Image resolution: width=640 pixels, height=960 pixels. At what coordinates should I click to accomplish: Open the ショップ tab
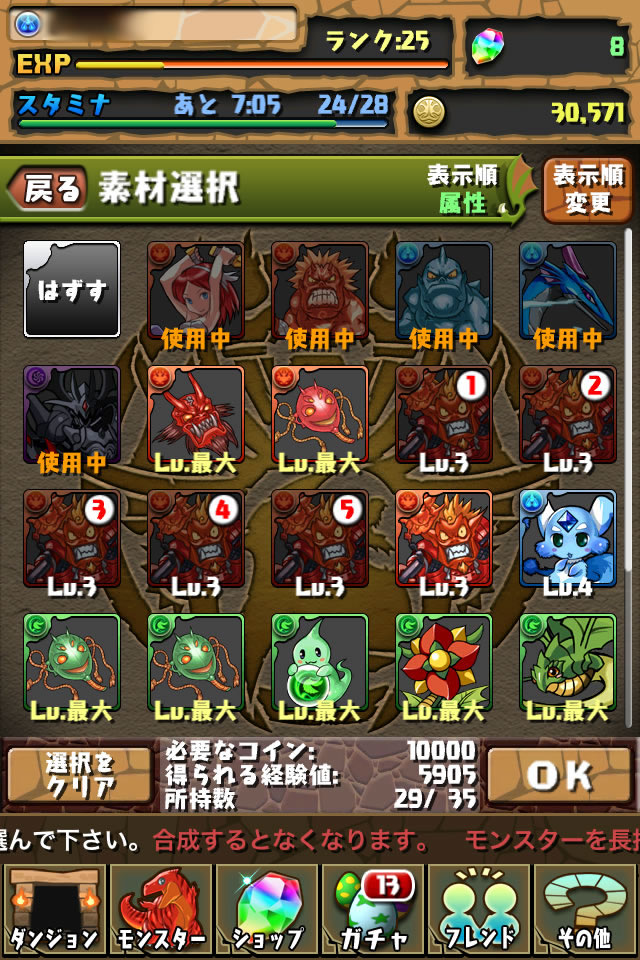267,910
